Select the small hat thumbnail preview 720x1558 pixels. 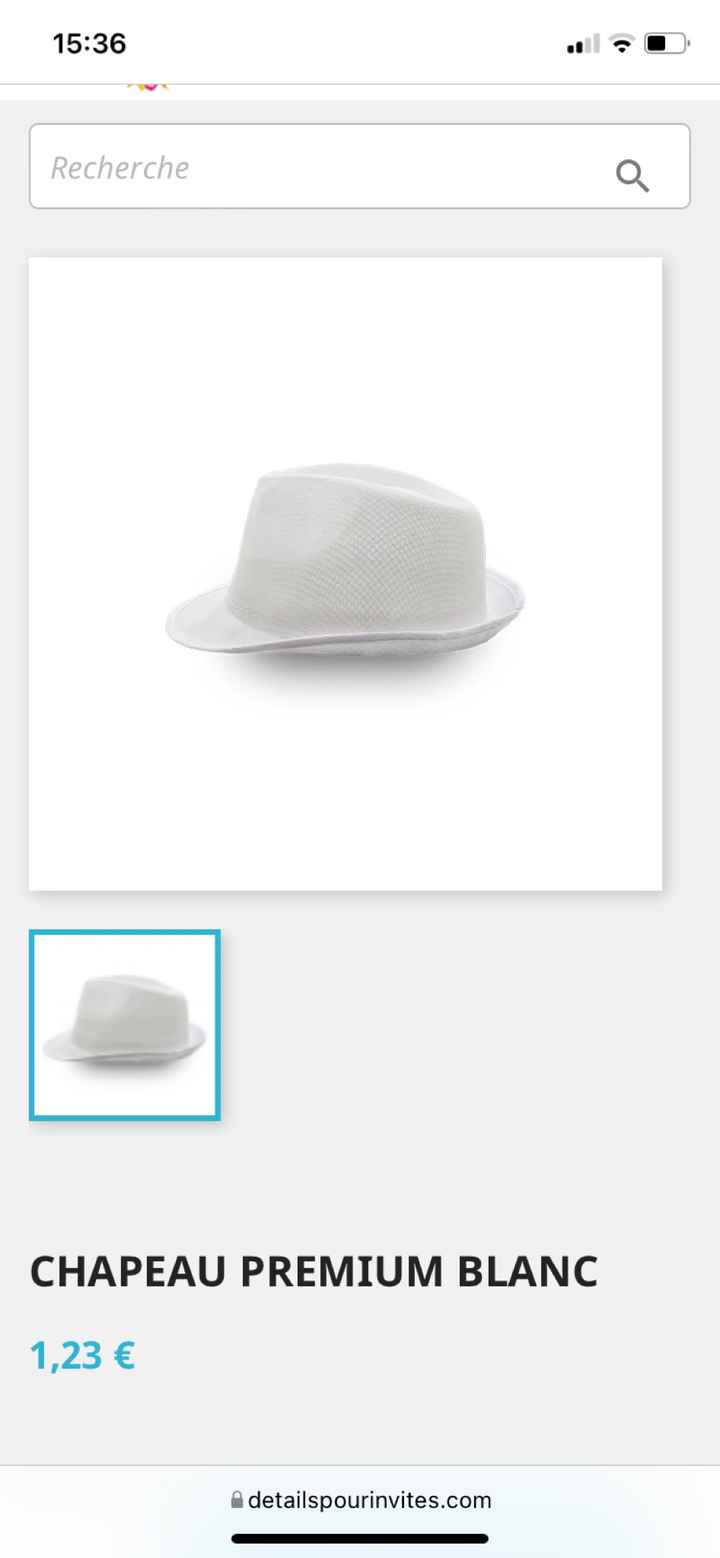125,1025
